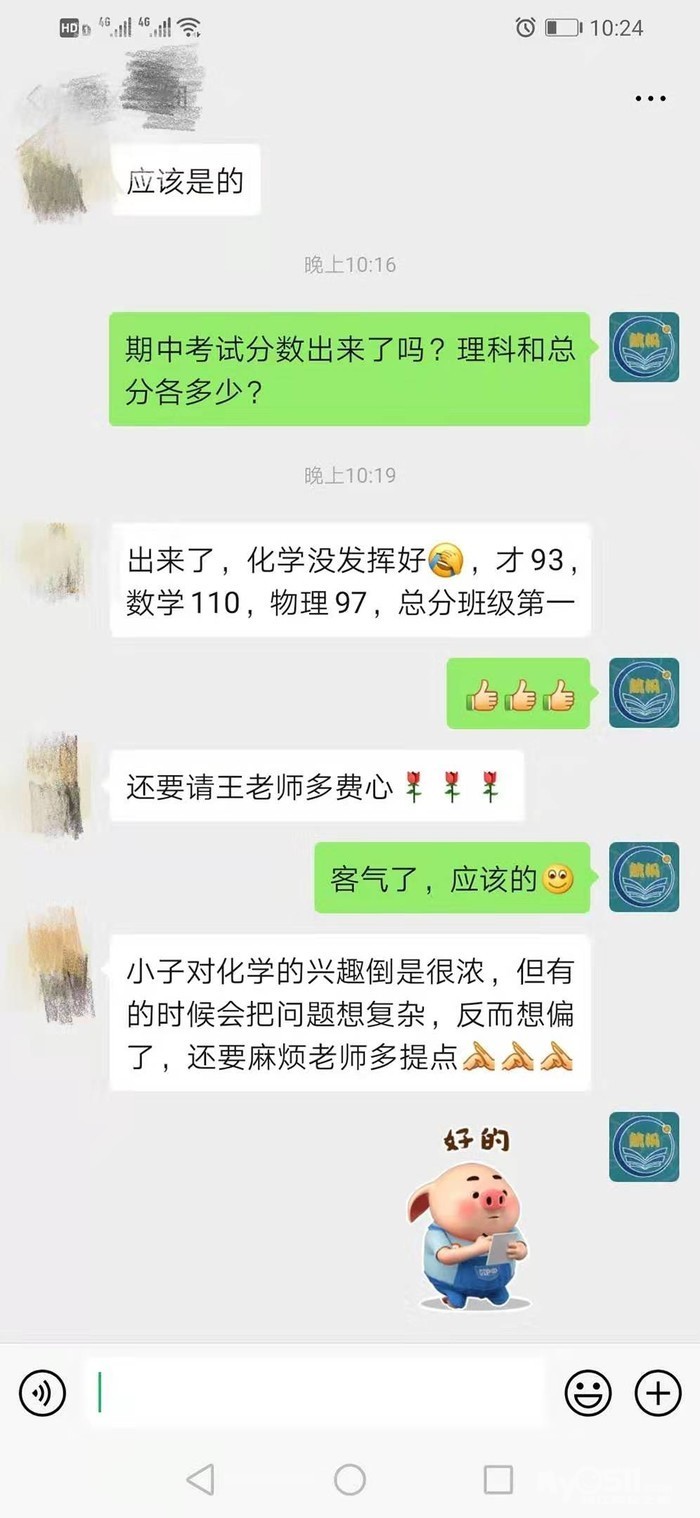The image size is (700, 1518).
Task: Open recent apps square button
Action: tap(497, 1479)
